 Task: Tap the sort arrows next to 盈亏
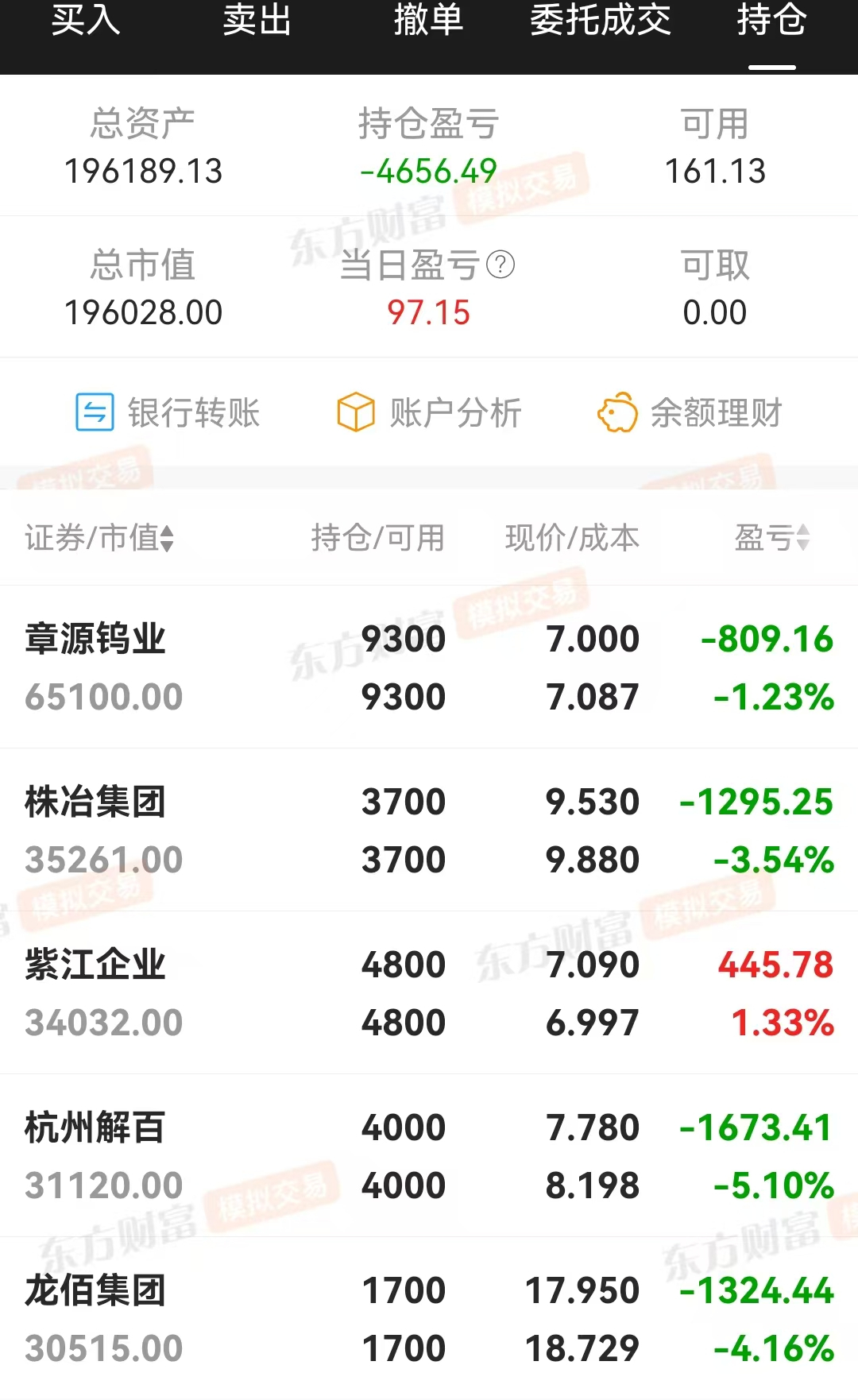(803, 537)
